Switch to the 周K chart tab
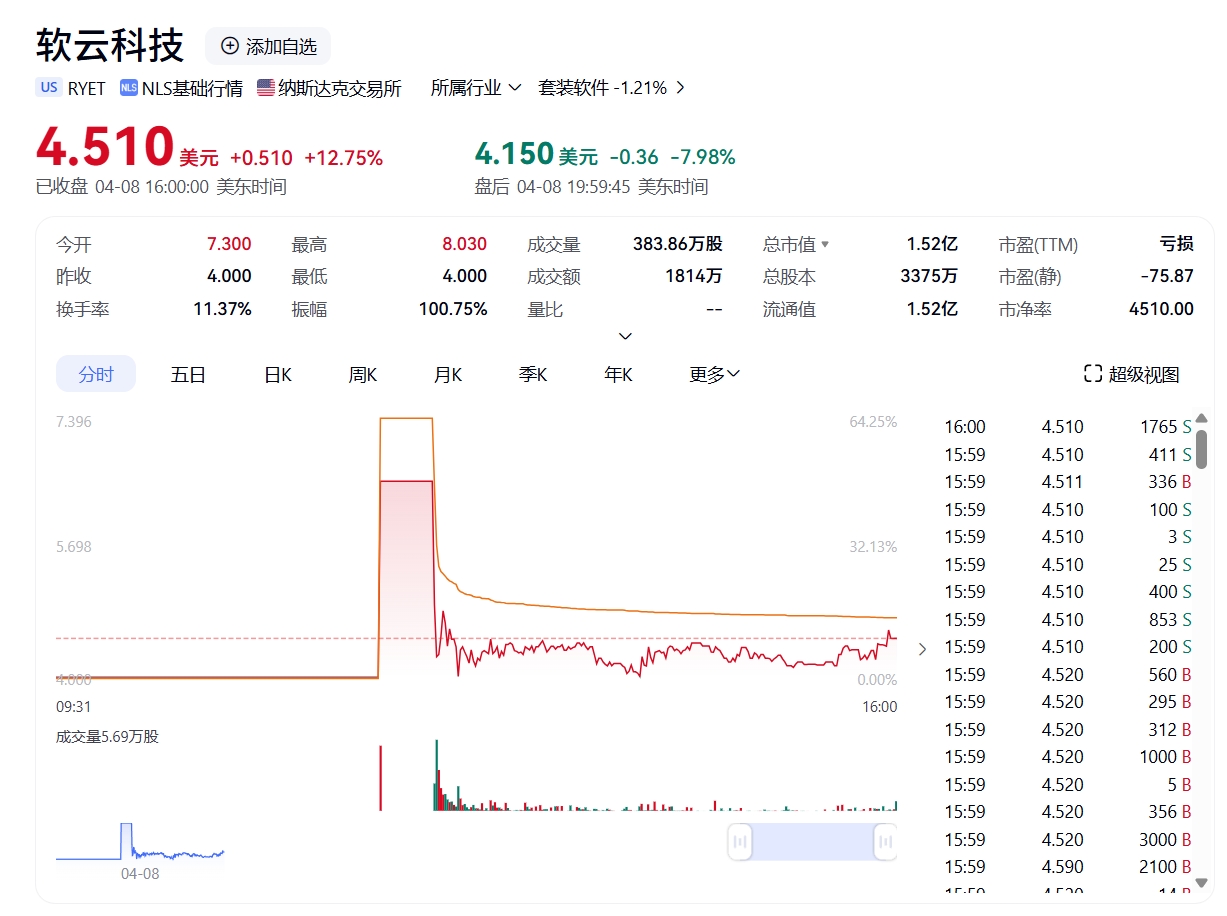The height and width of the screenshot is (916, 1227). coord(363,375)
